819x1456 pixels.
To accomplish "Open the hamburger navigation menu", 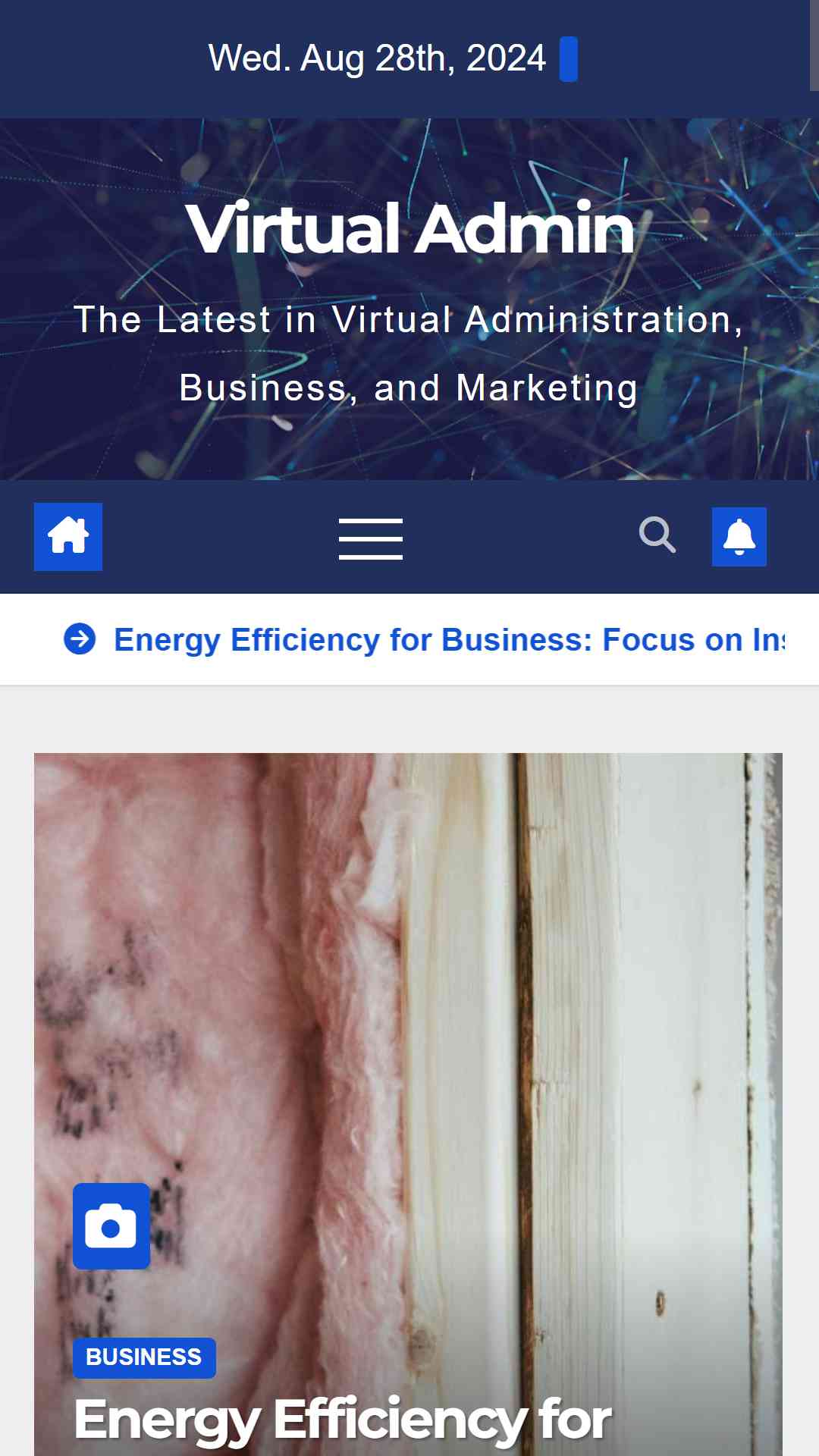I will tap(370, 538).
